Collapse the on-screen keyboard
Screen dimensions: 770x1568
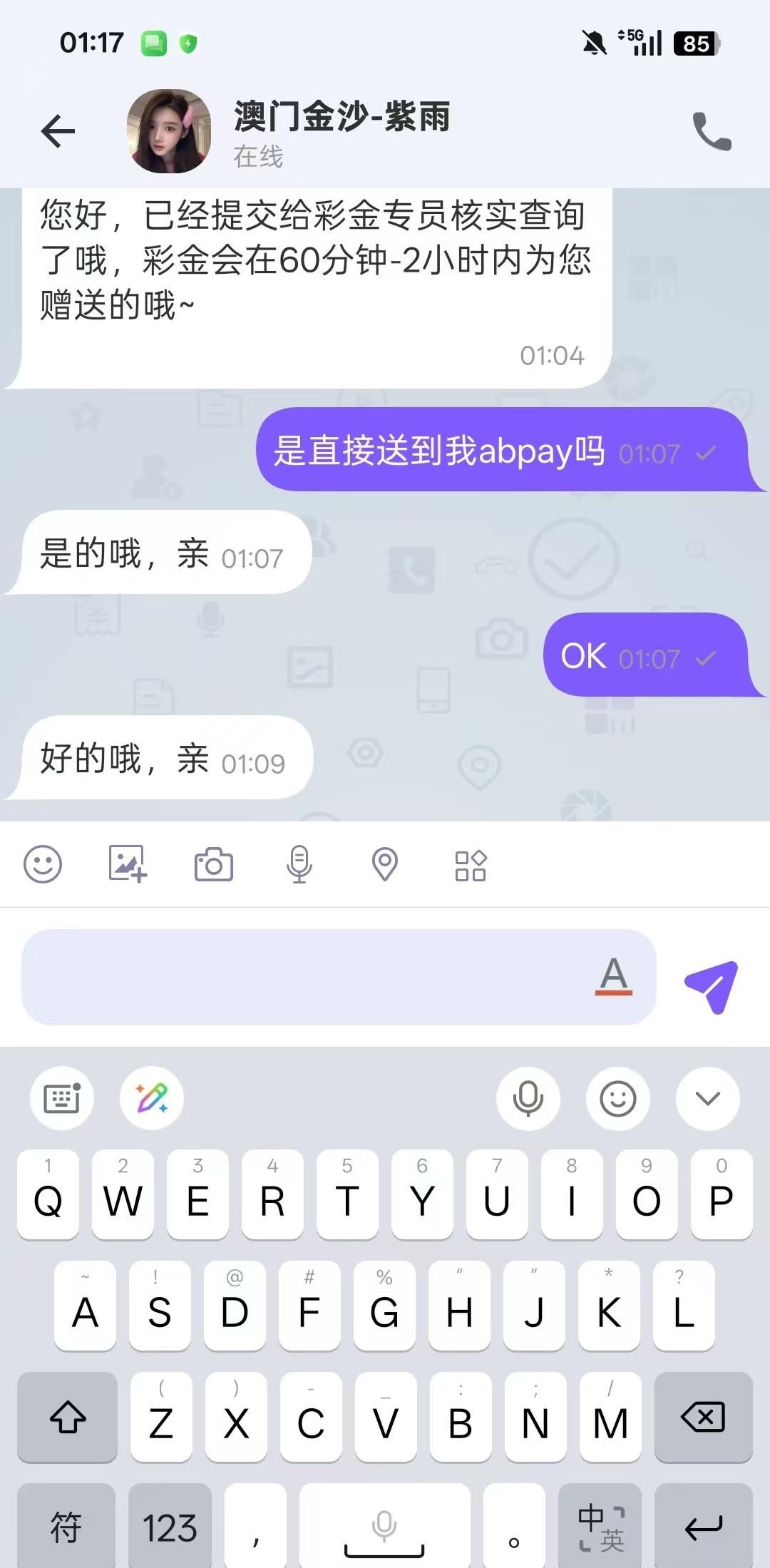point(707,1098)
